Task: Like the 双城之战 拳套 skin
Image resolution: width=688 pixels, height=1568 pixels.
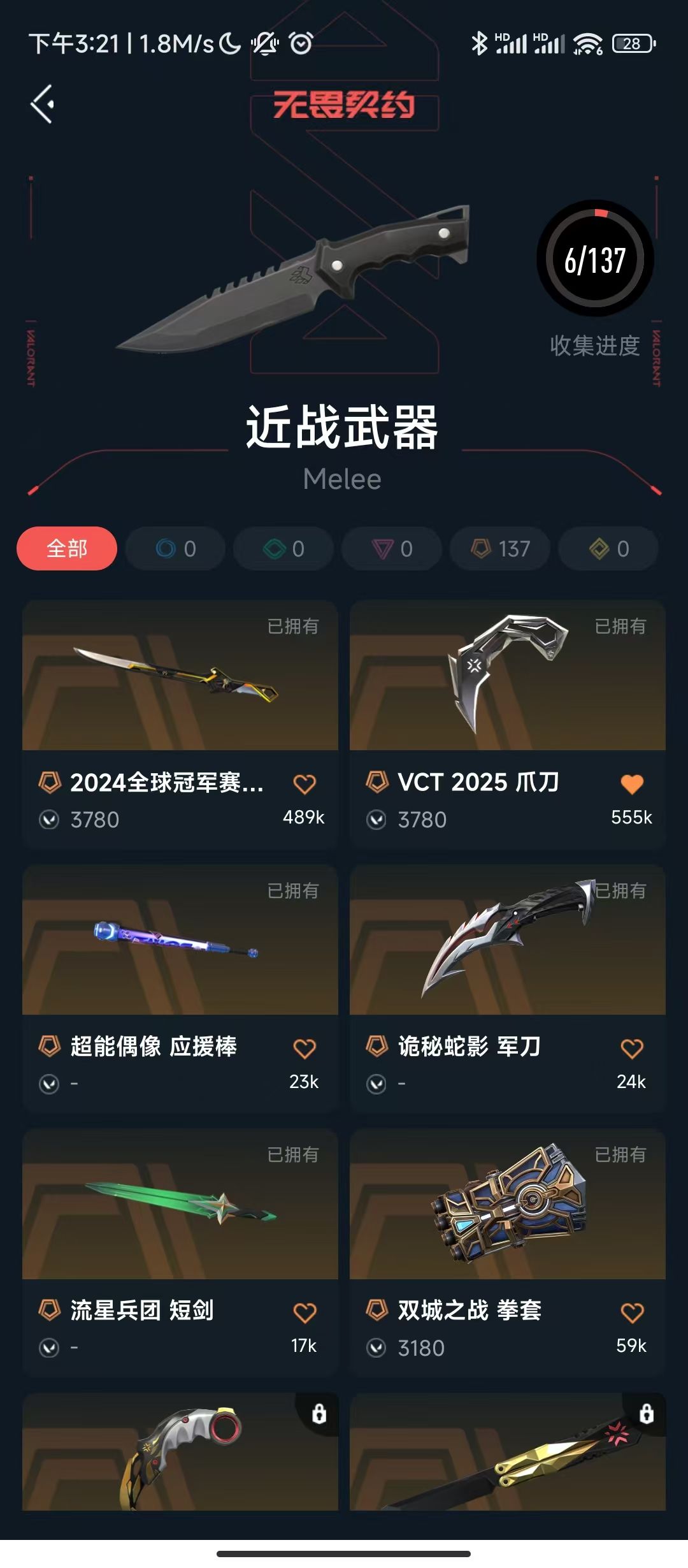Action: pyautogui.click(x=632, y=1312)
